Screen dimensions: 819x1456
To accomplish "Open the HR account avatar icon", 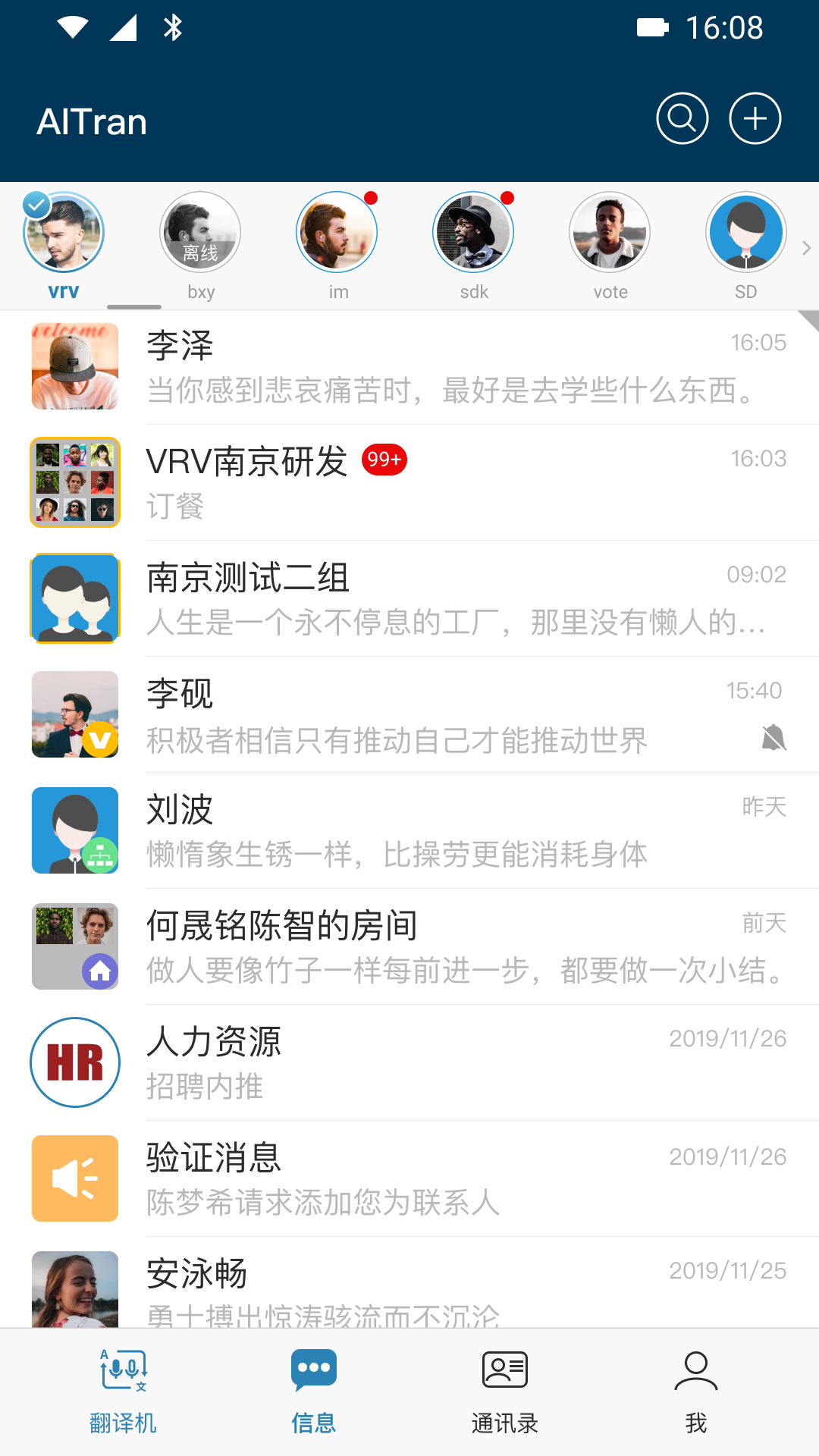I will click(x=74, y=1062).
